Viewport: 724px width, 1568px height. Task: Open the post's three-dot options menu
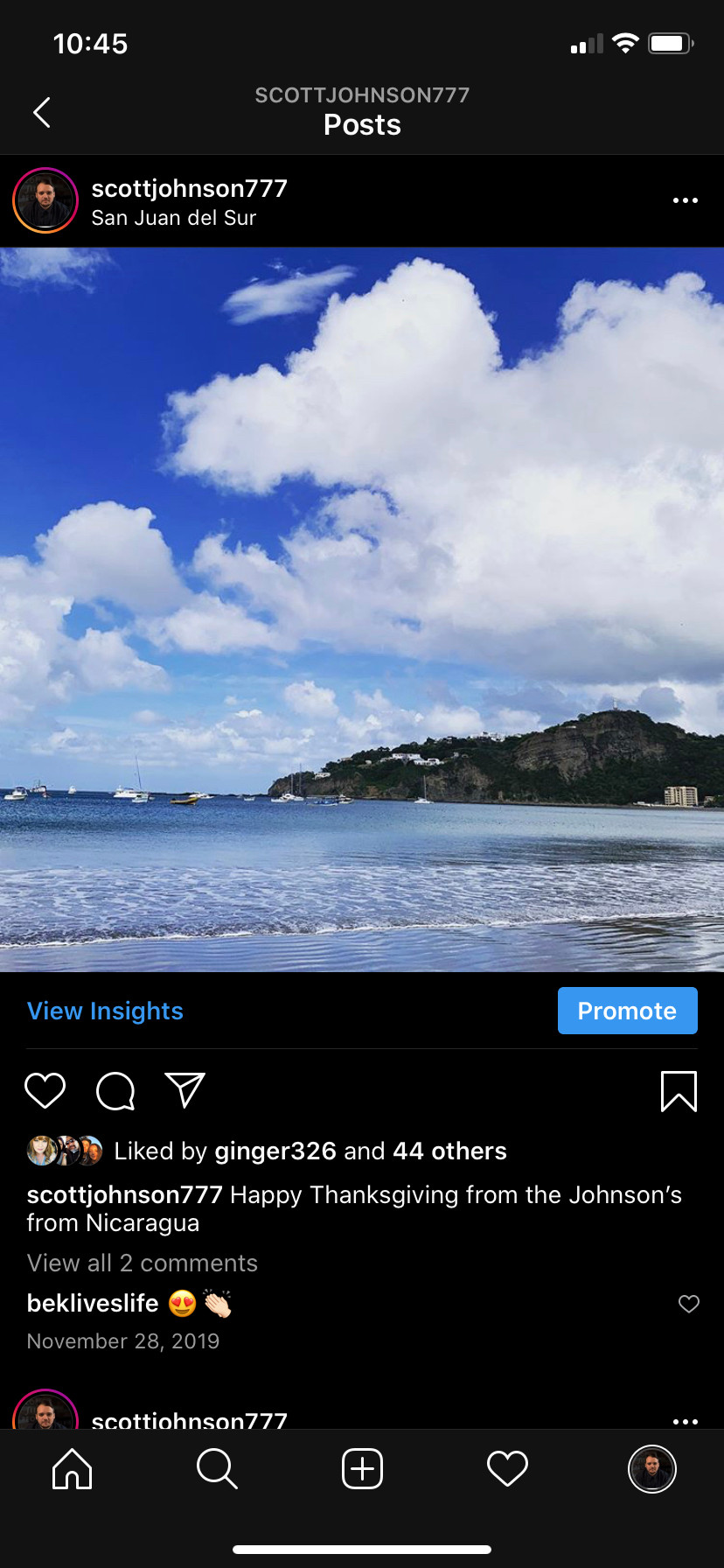point(685,200)
